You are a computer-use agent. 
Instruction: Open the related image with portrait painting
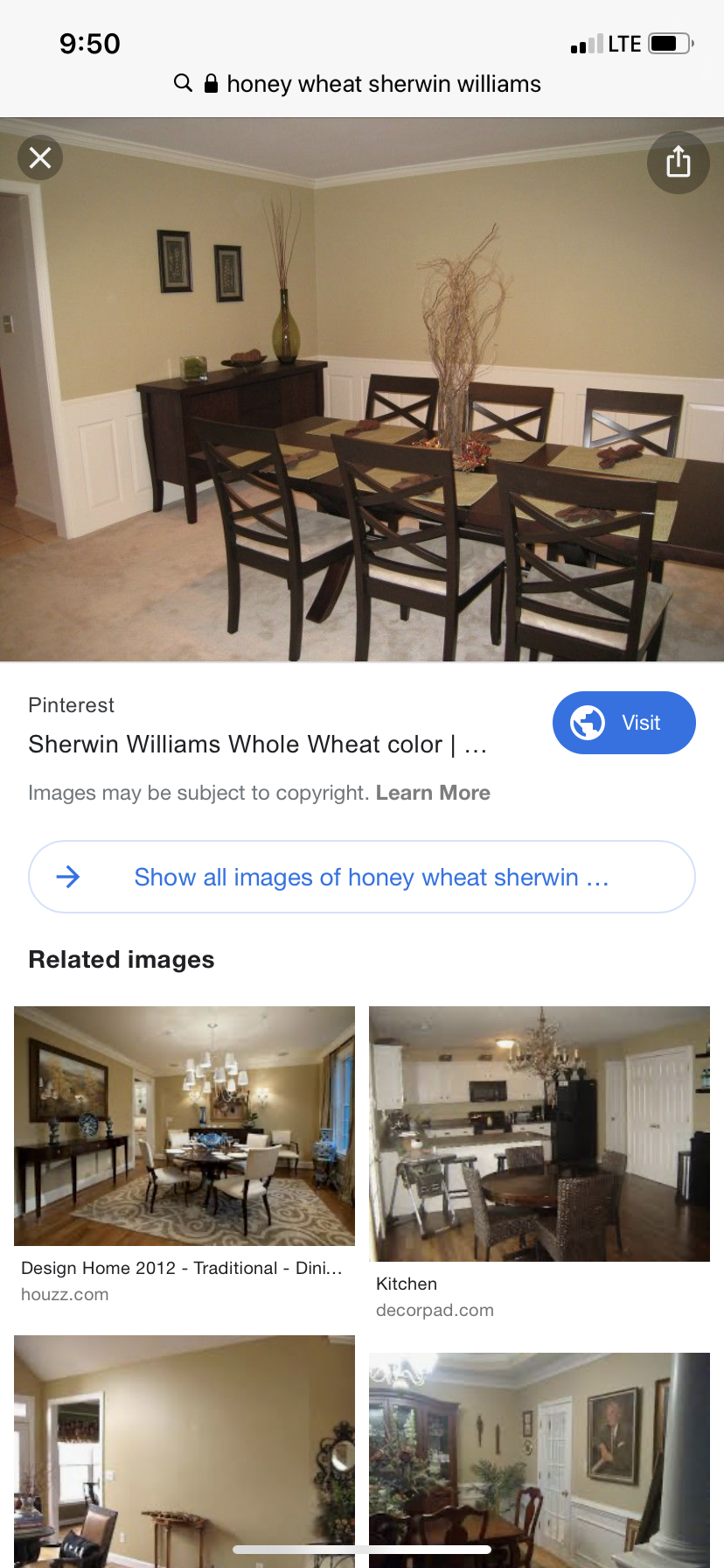coord(540,1459)
